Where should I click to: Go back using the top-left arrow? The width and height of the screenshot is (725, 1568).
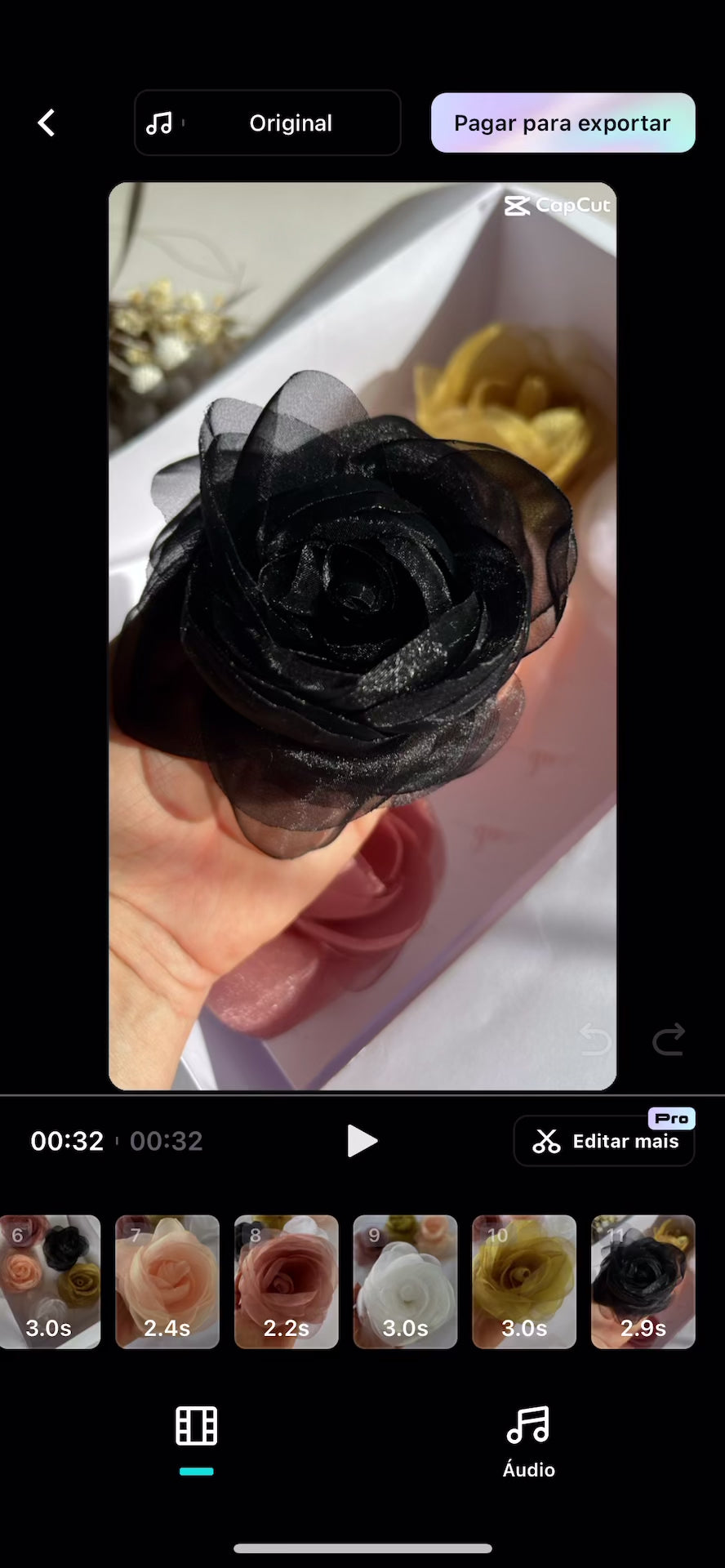tap(47, 123)
